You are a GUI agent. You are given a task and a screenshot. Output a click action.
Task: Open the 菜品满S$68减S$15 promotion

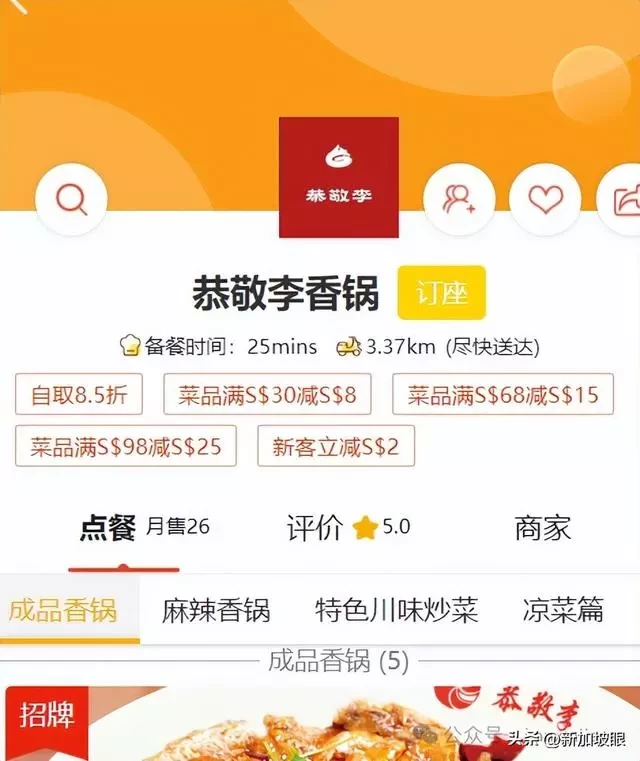click(x=502, y=394)
